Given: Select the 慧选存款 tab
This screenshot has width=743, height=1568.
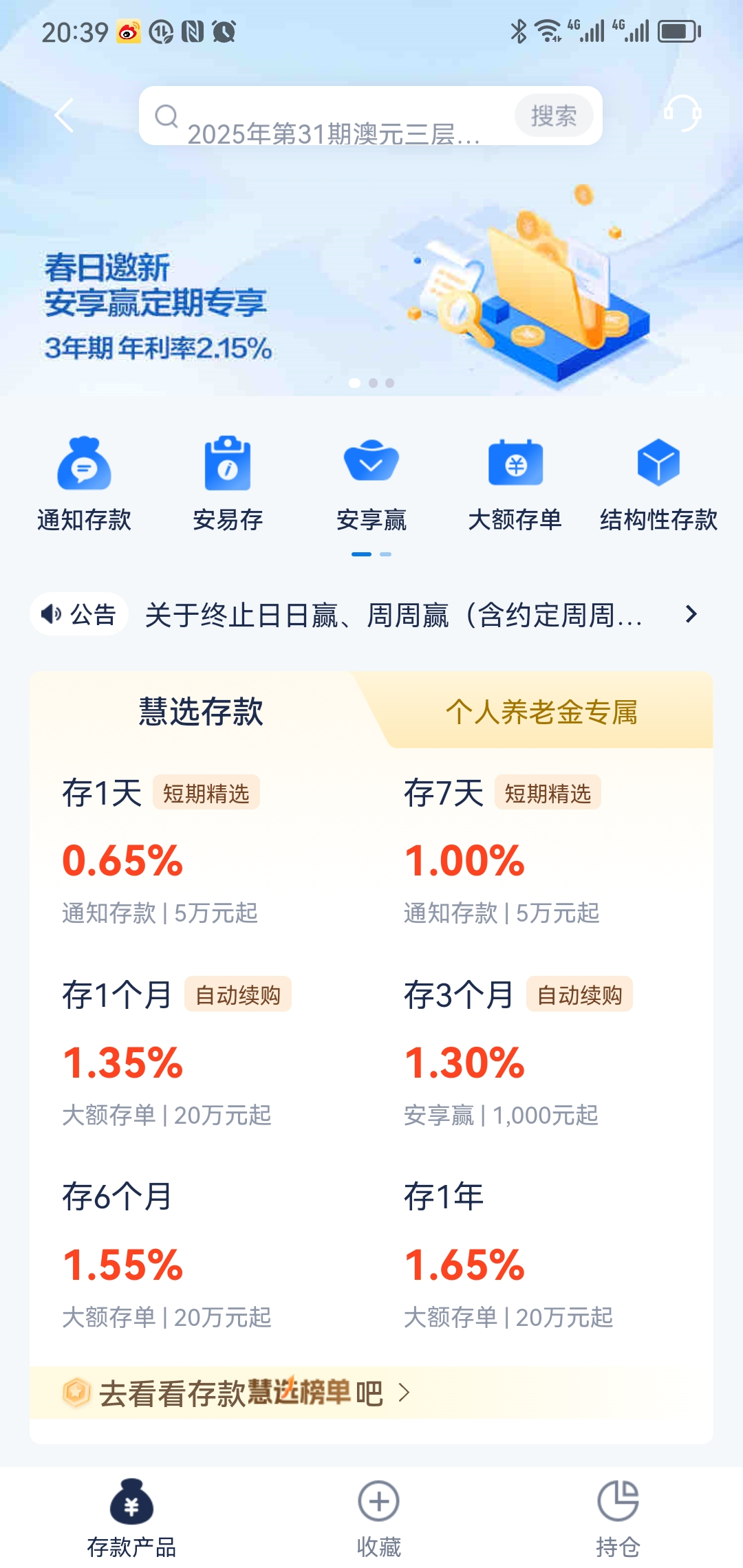Looking at the screenshot, I should coord(201,712).
